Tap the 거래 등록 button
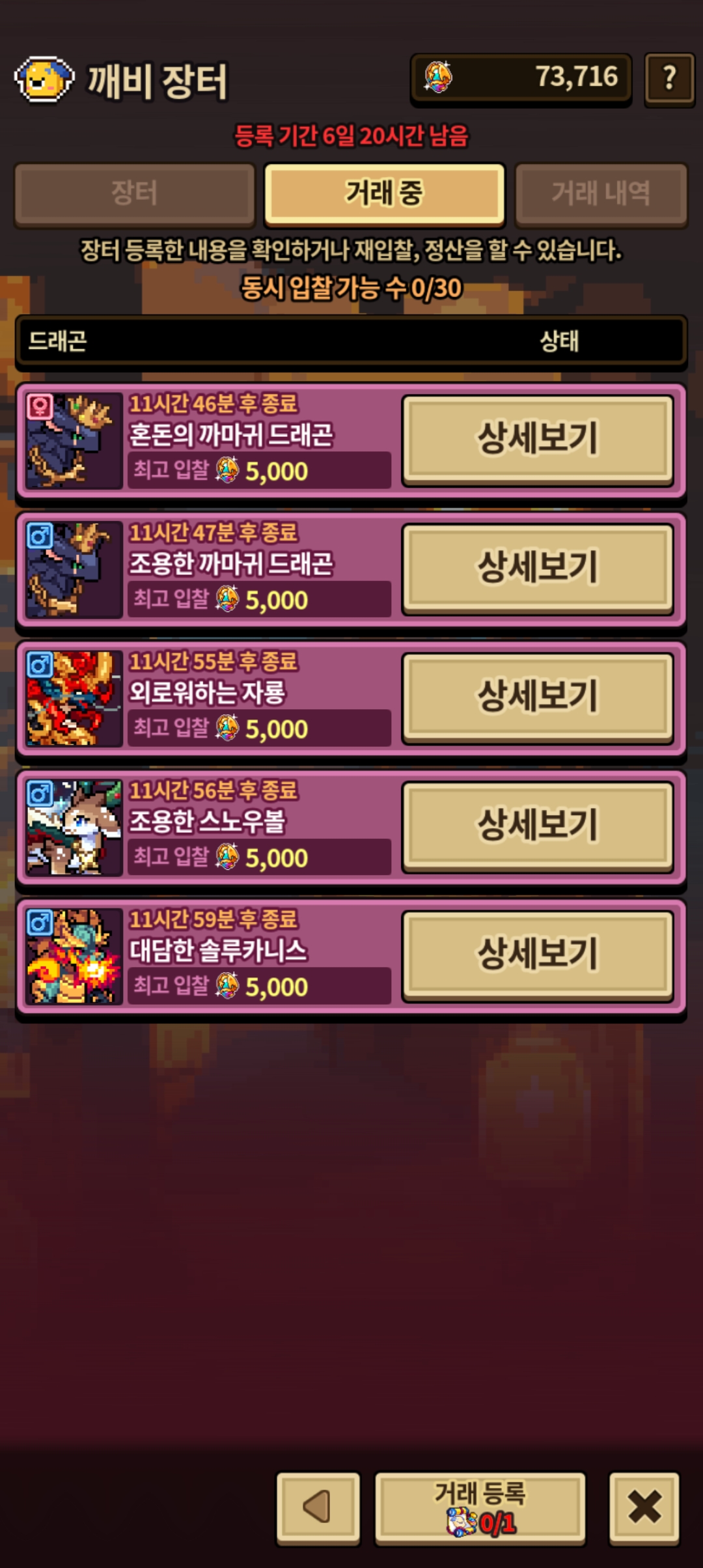Image resolution: width=703 pixels, height=1568 pixels. (x=480, y=1508)
